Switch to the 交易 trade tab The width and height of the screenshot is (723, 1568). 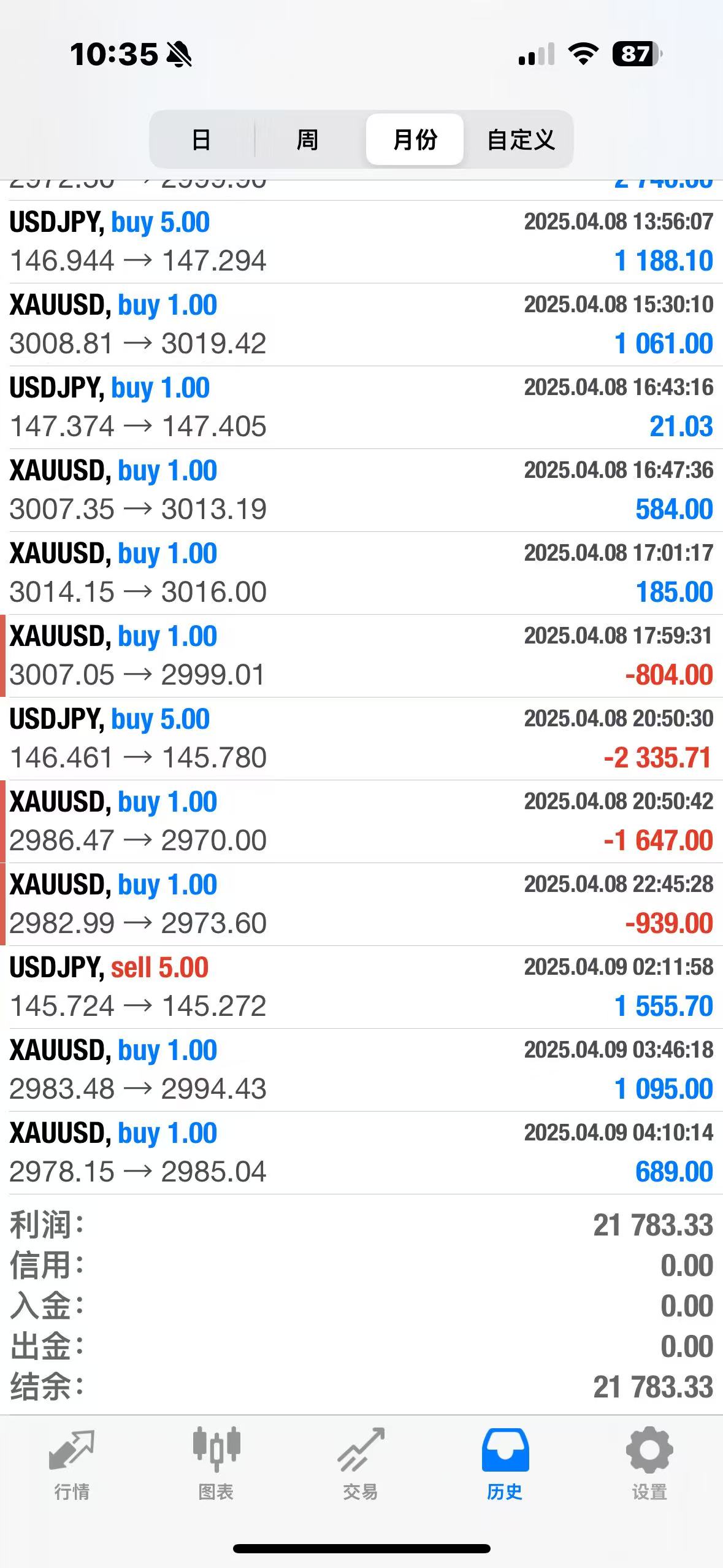361,1464
